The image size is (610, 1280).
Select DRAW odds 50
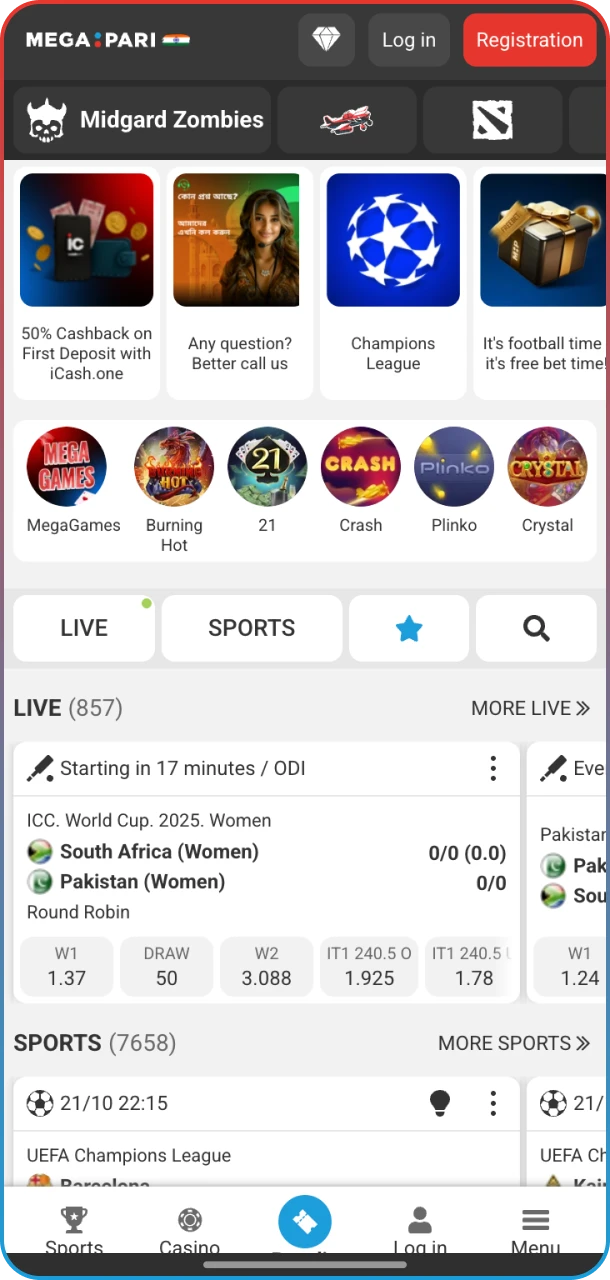pyautogui.click(x=166, y=966)
